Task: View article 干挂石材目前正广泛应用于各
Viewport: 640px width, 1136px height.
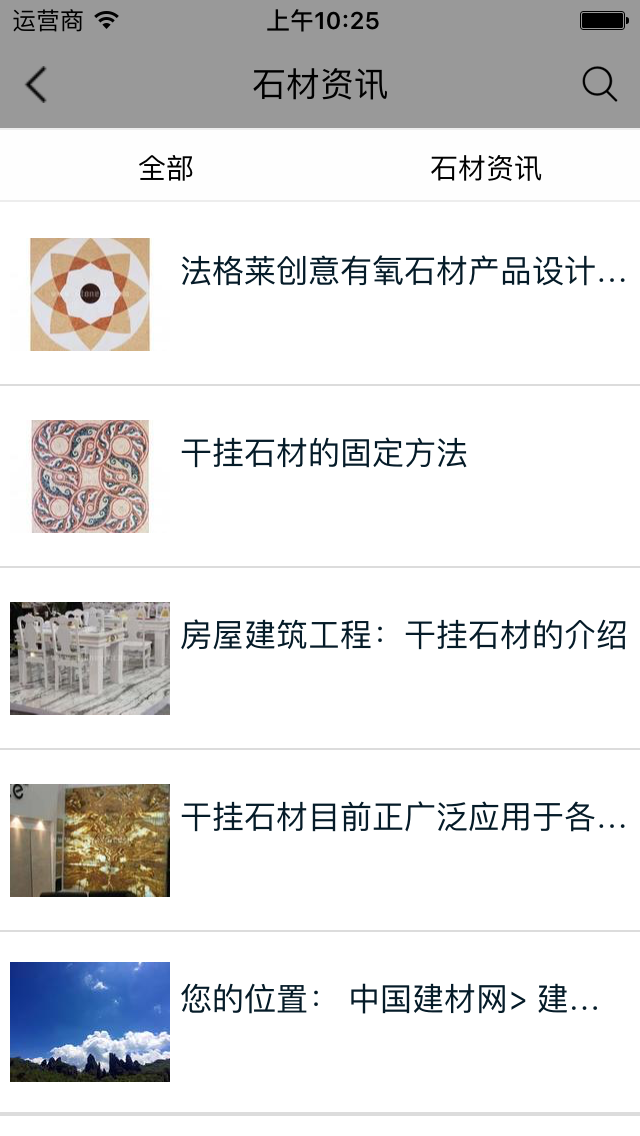Action: point(403,818)
